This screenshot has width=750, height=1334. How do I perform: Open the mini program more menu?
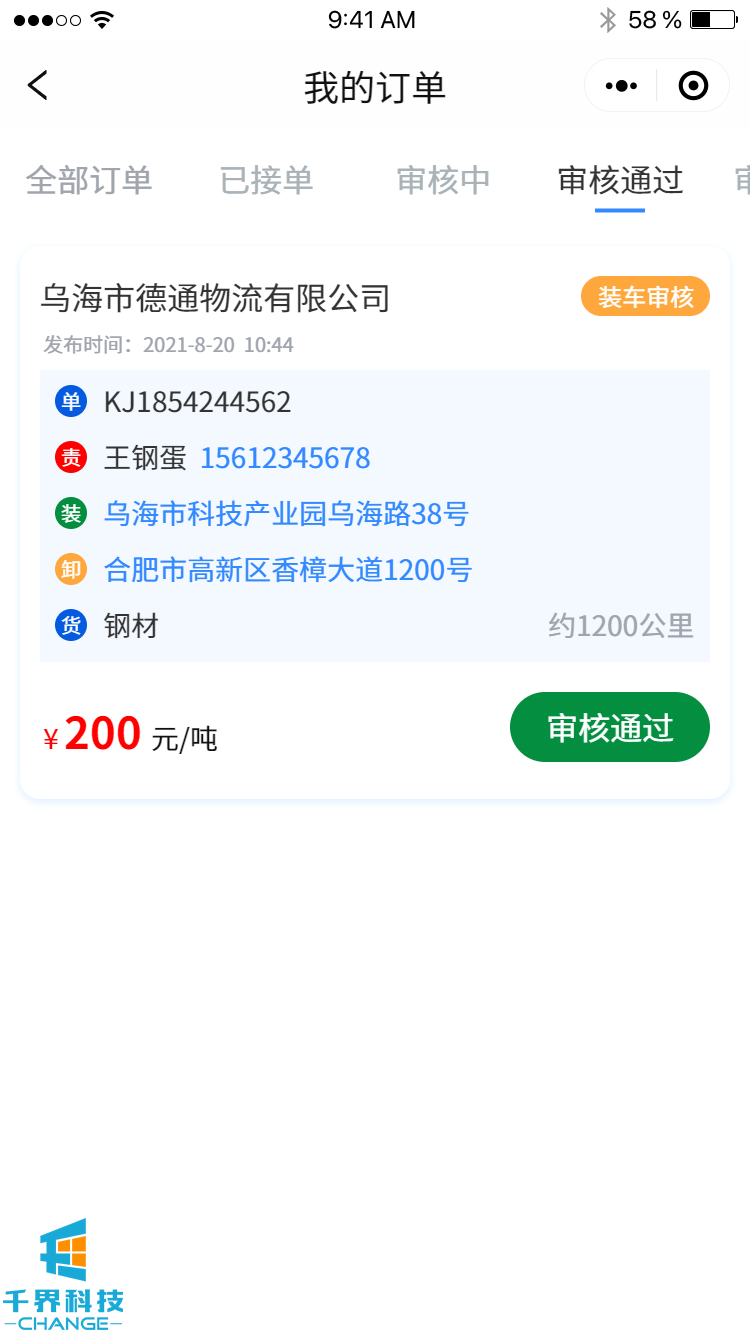pyautogui.click(x=621, y=86)
